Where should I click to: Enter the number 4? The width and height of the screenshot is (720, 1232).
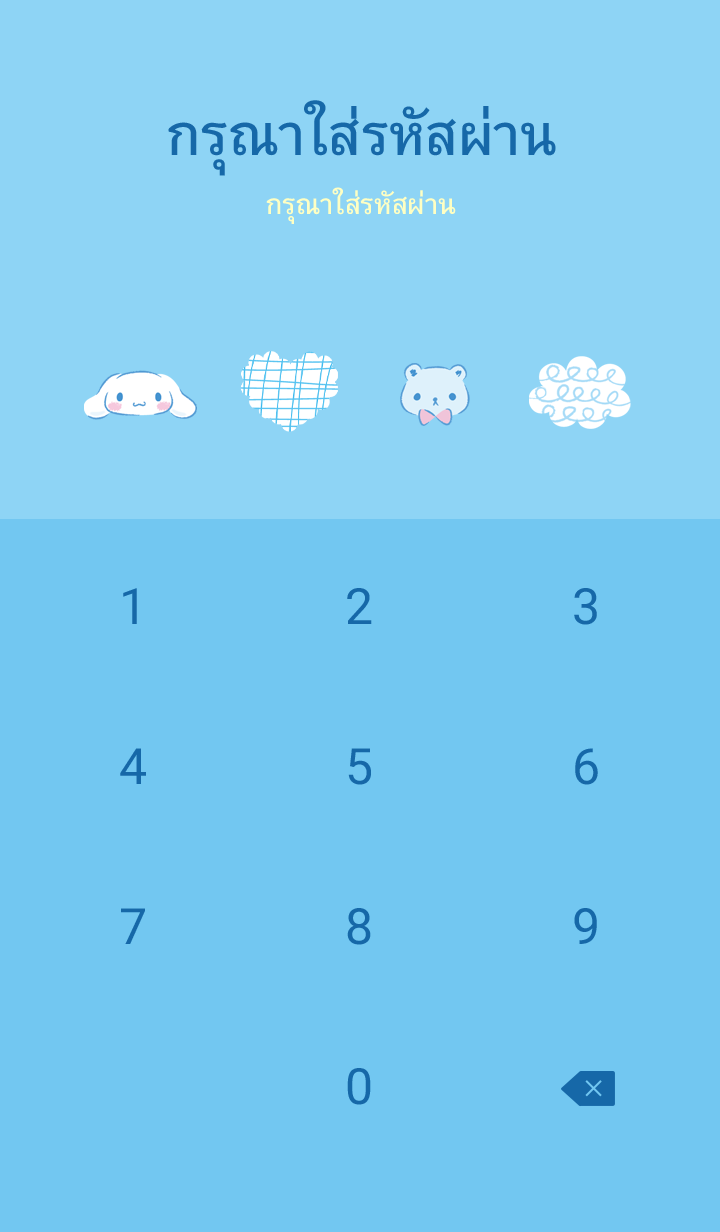(x=132, y=767)
